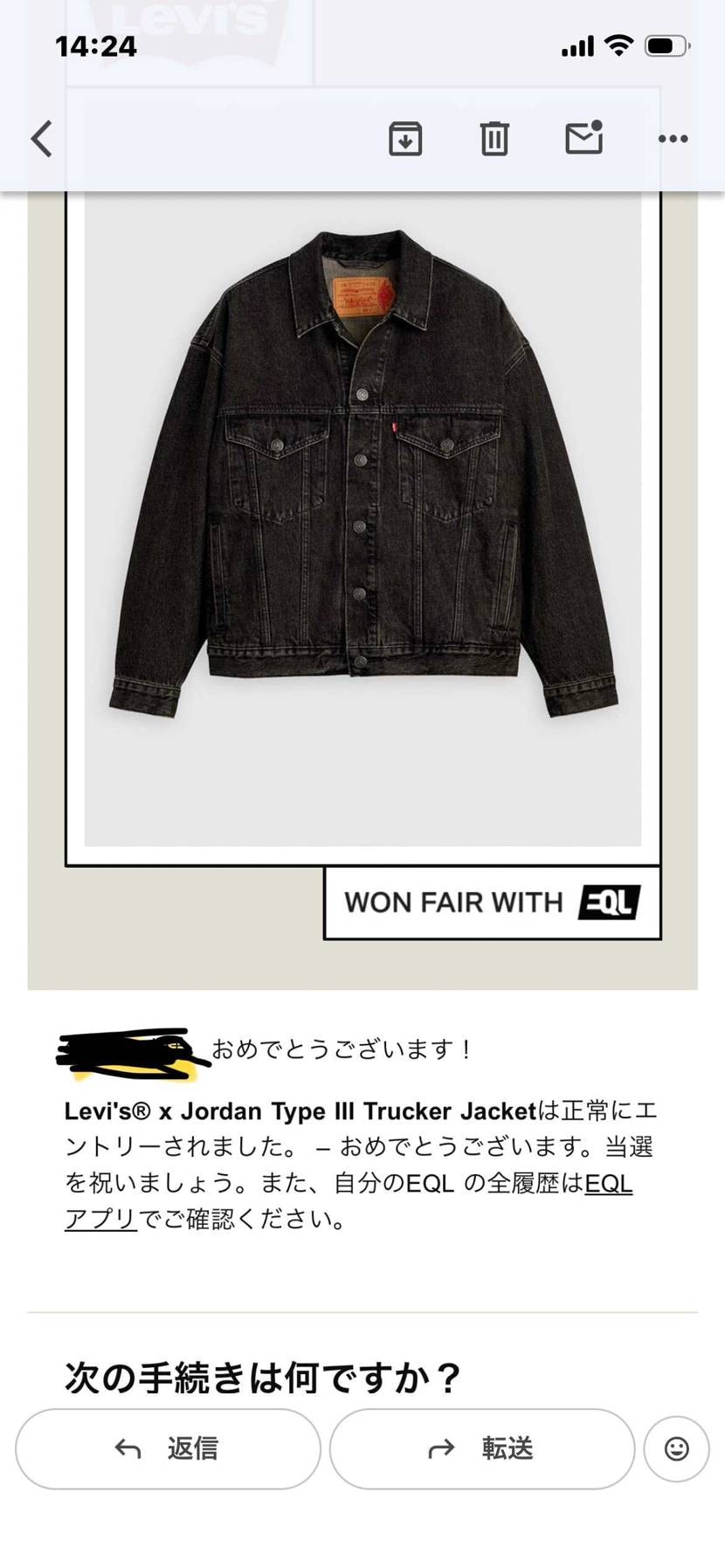Image resolution: width=725 pixels, height=1568 pixels.
Task: Open the three-dot overflow menu
Action: (673, 139)
